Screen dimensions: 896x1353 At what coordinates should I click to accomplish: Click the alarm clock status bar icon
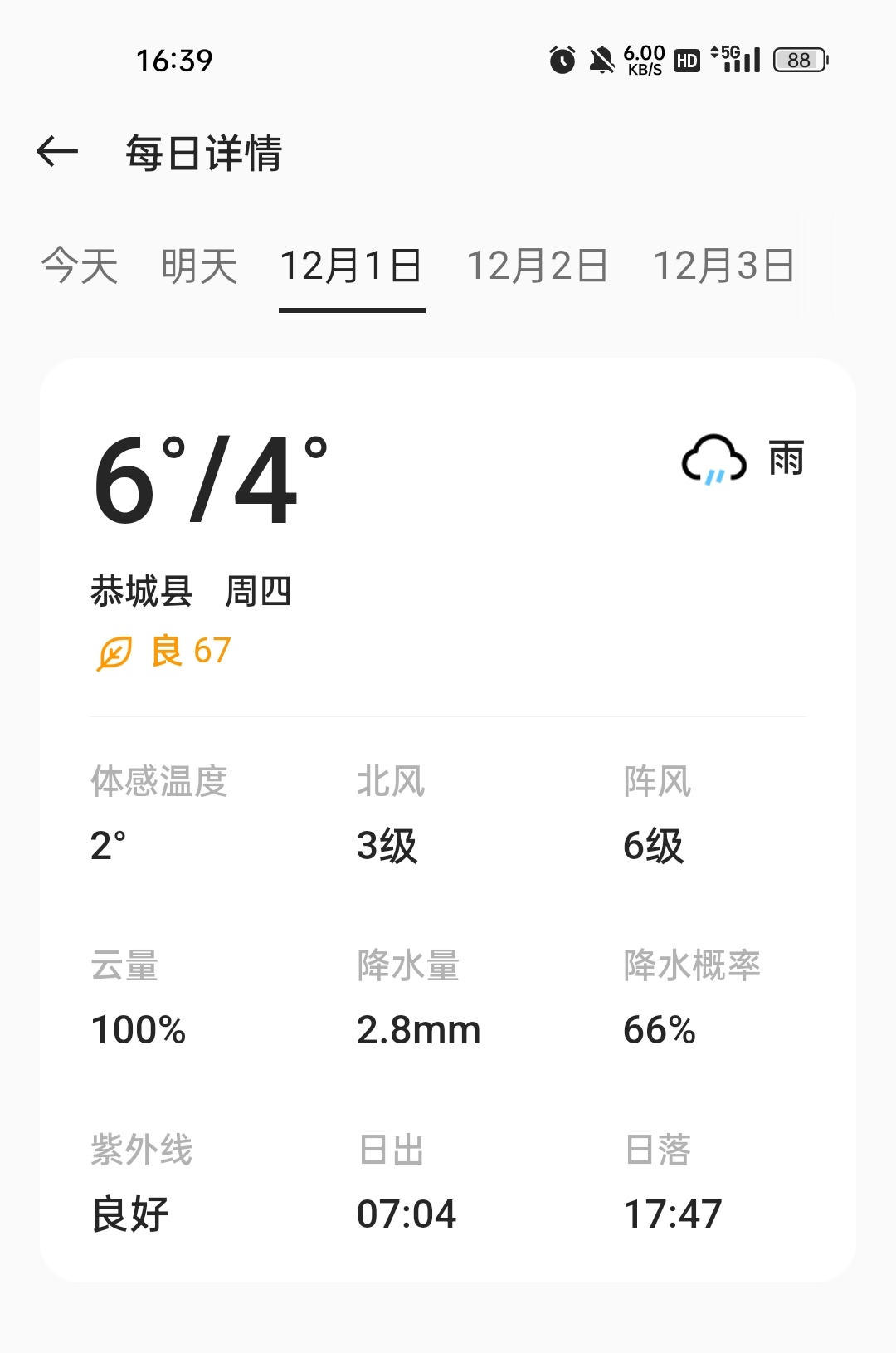point(561,59)
